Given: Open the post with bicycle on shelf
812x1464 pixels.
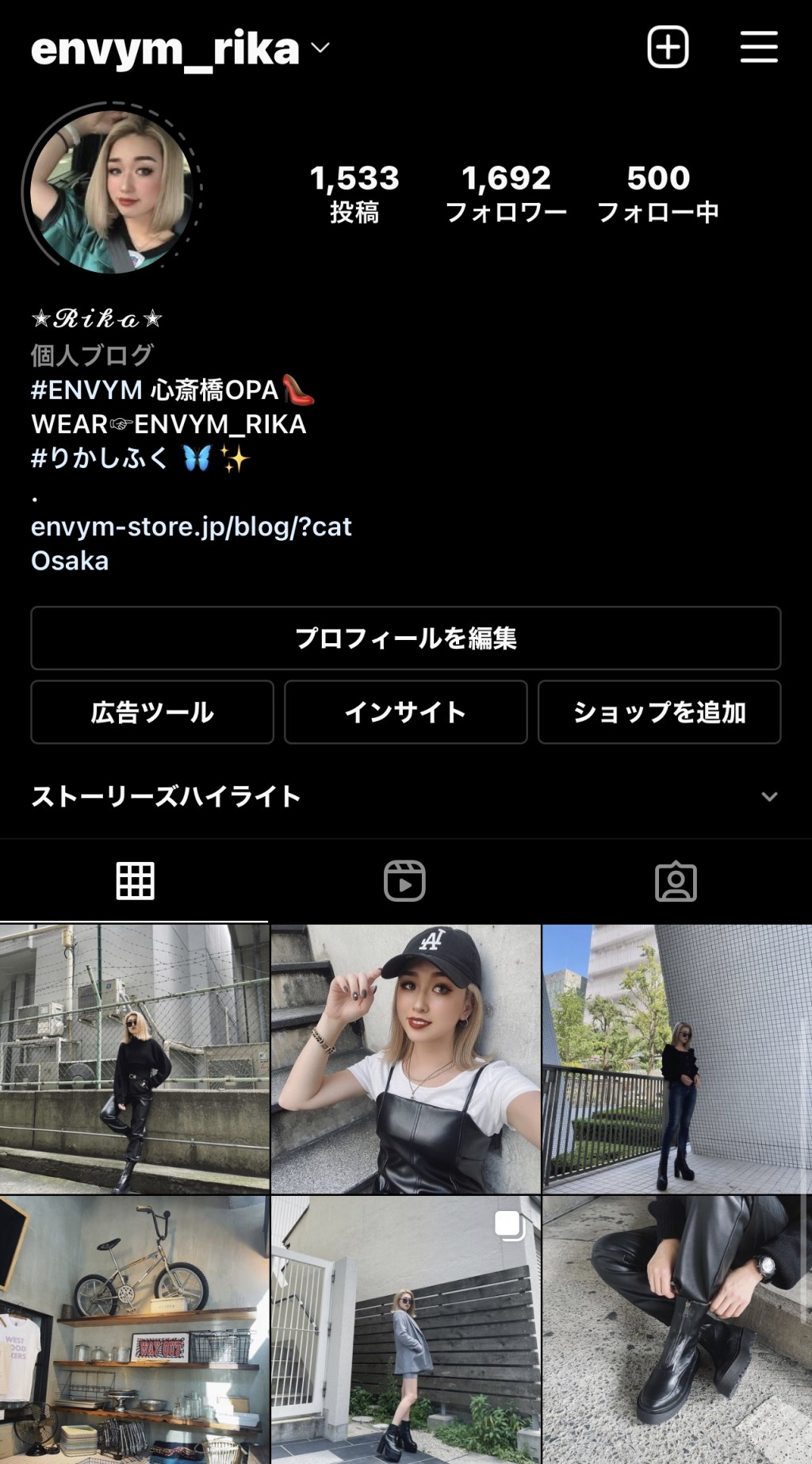Looking at the screenshot, I should point(135,1330).
